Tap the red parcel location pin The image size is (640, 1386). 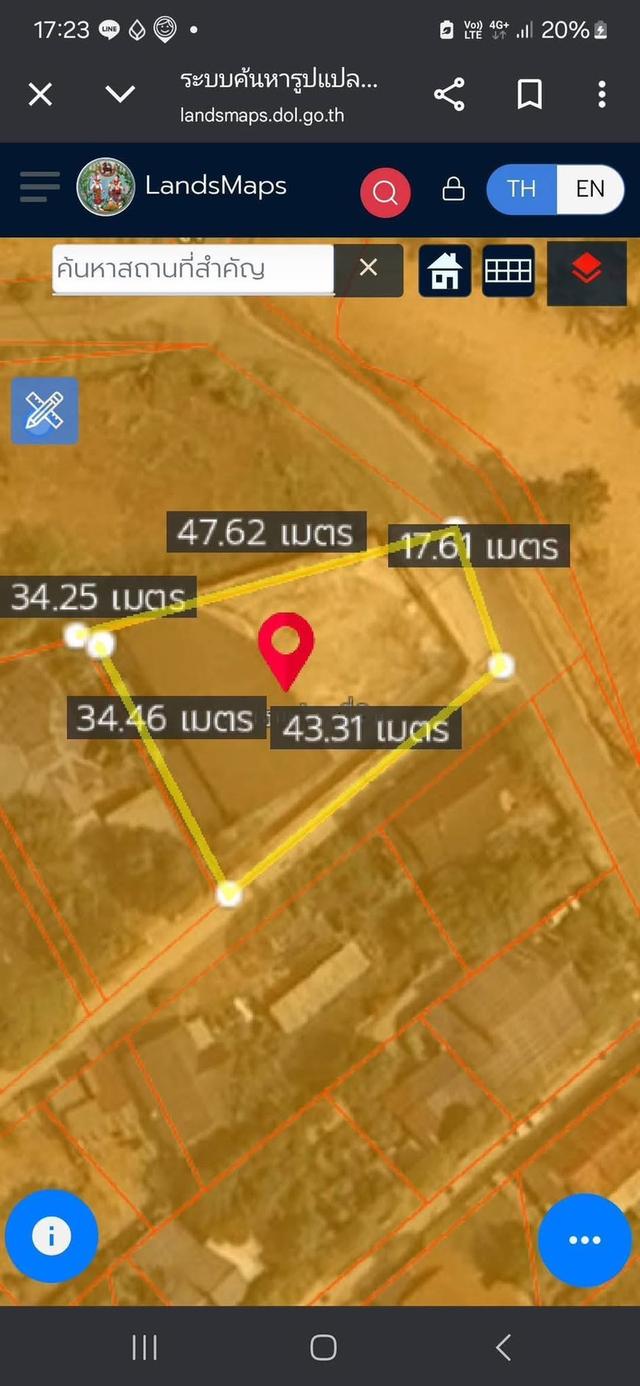(x=286, y=645)
